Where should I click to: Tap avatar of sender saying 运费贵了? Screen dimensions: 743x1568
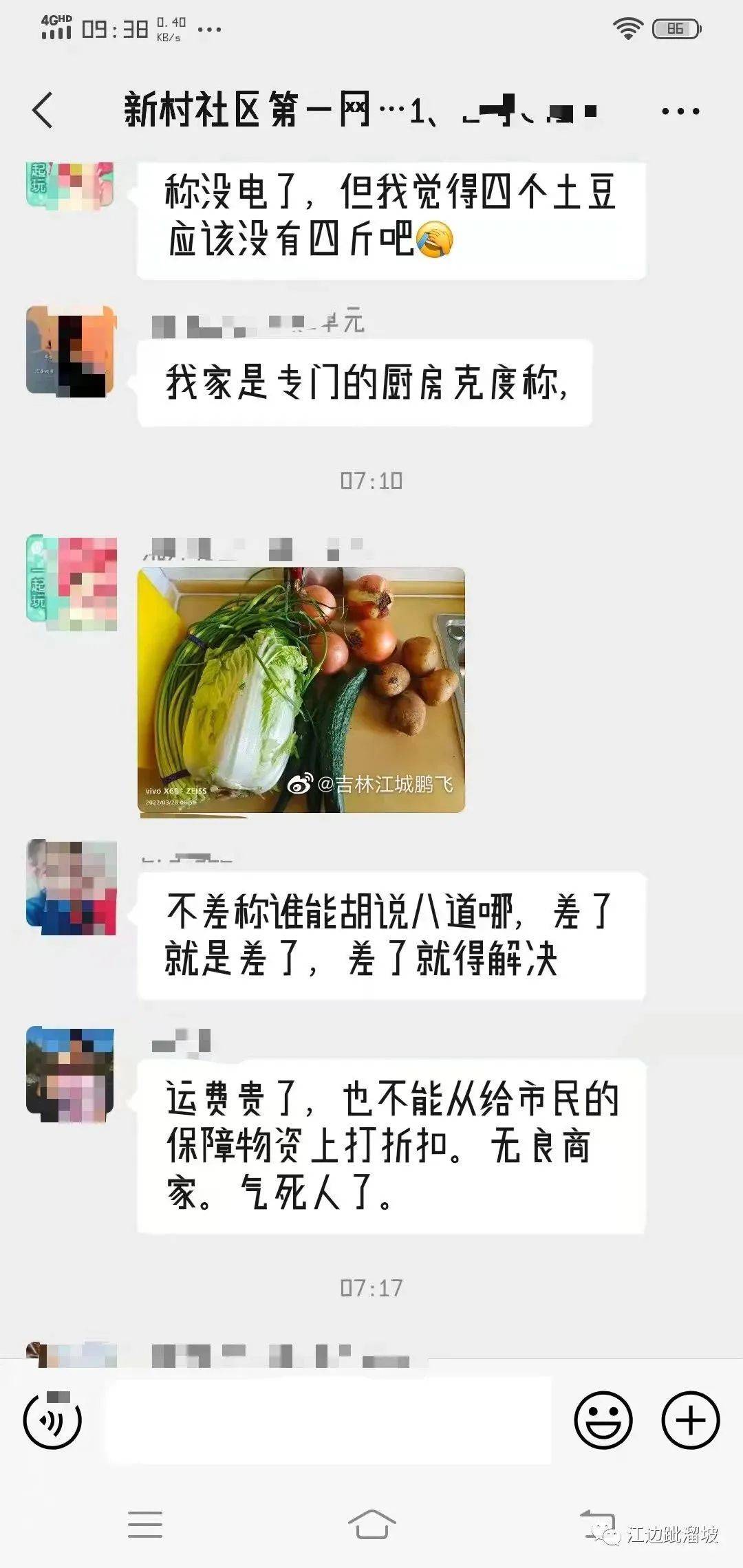pos(71,1074)
